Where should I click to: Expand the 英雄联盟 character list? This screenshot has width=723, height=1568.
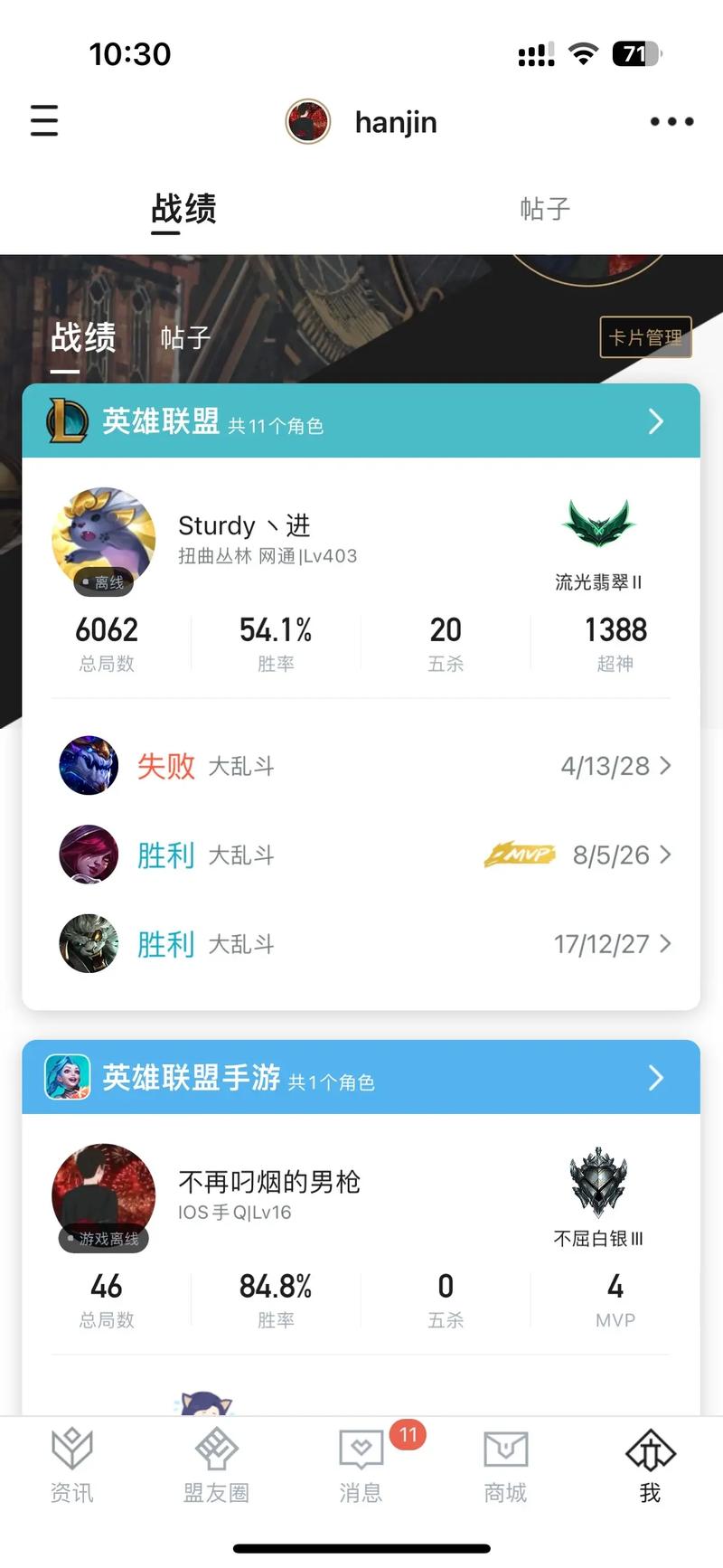click(x=656, y=421)
